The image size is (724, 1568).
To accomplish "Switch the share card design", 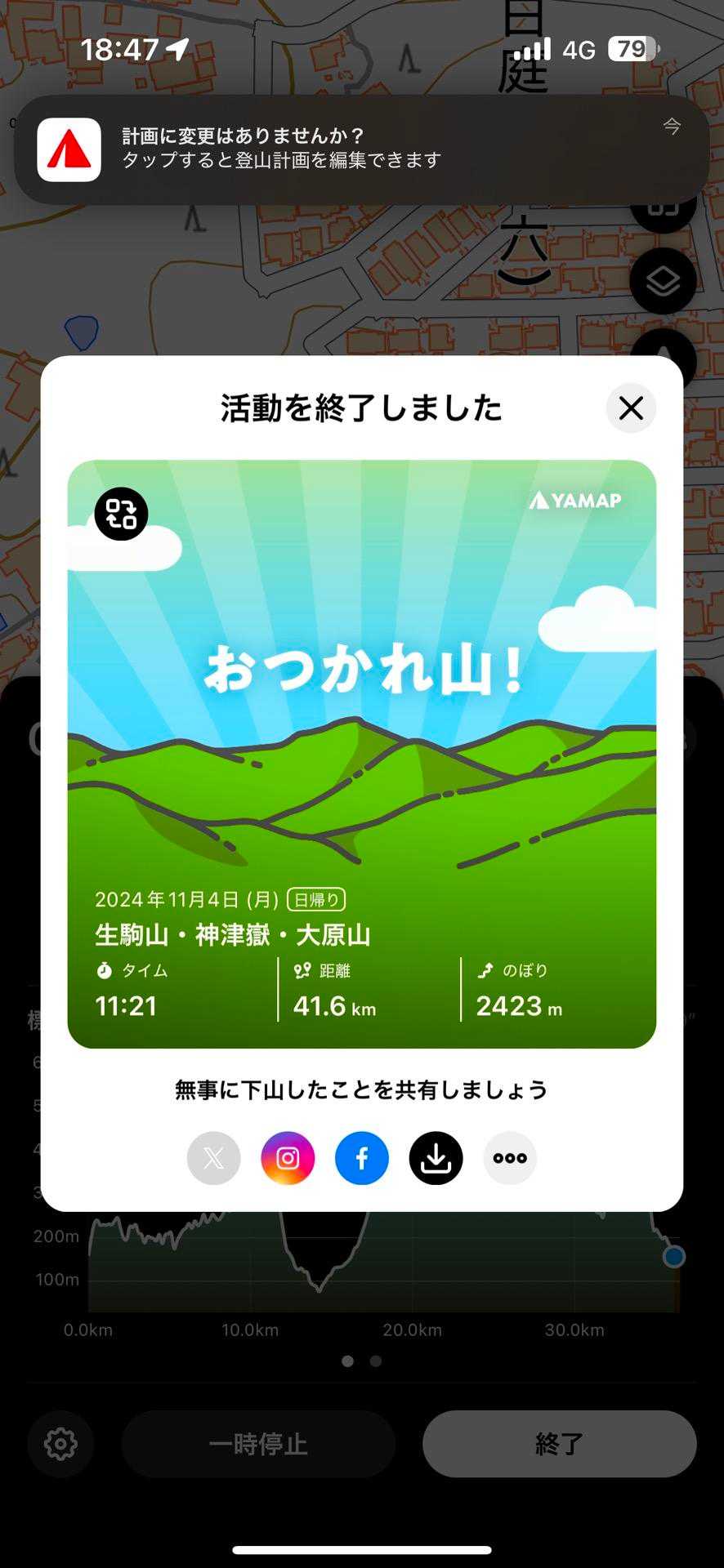I will (121, 514).
